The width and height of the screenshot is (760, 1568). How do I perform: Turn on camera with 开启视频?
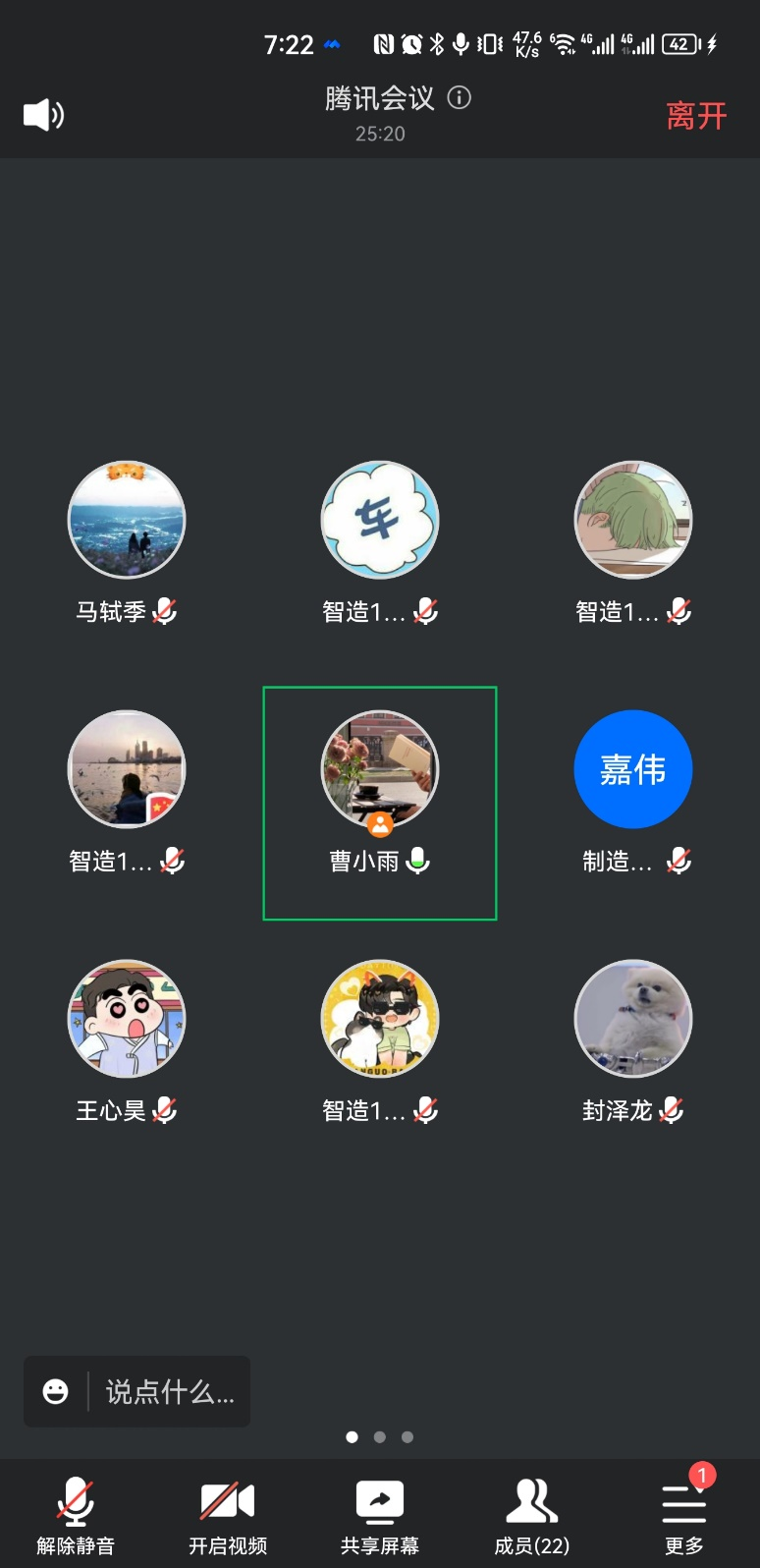tap(228, 1516)
